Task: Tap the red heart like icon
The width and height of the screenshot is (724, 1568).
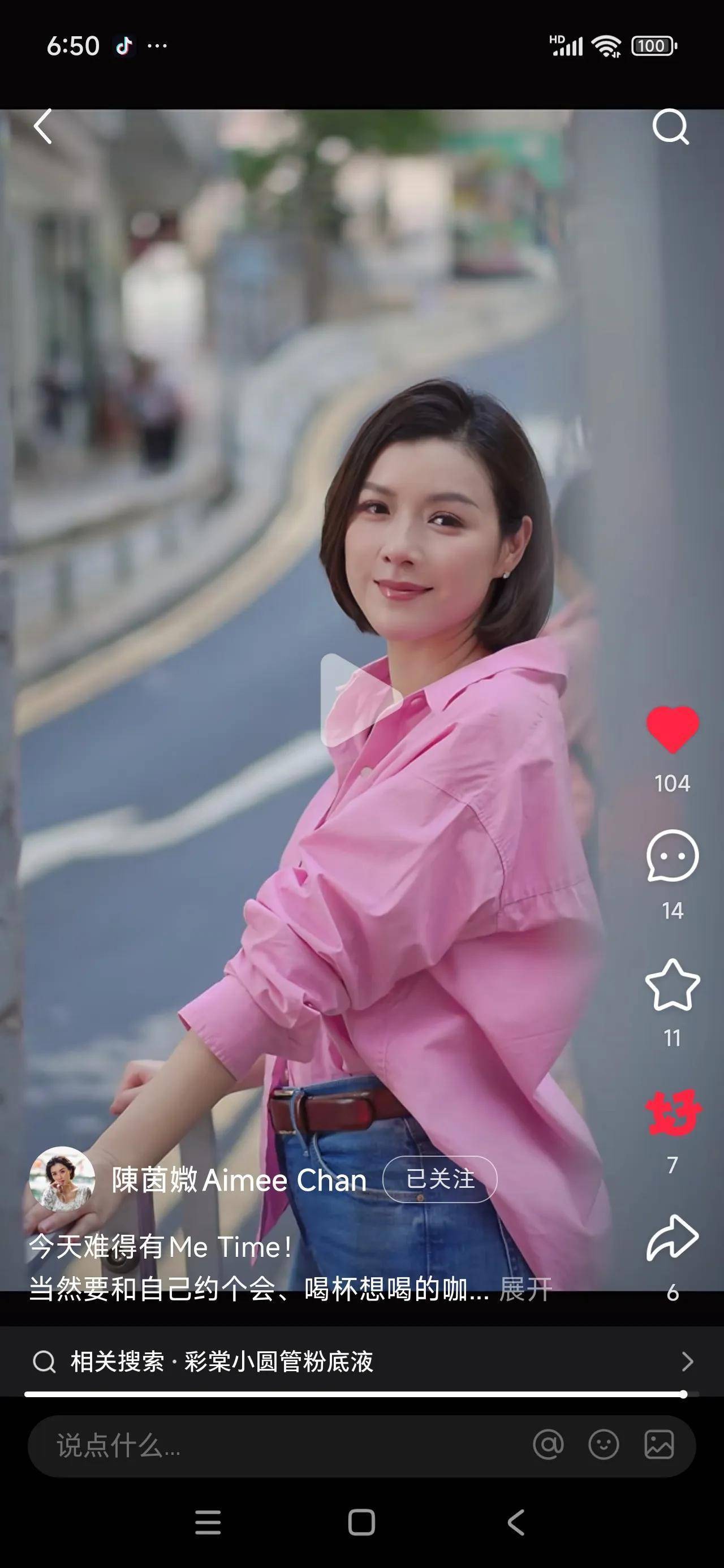Action: click(x=672, y=729)
